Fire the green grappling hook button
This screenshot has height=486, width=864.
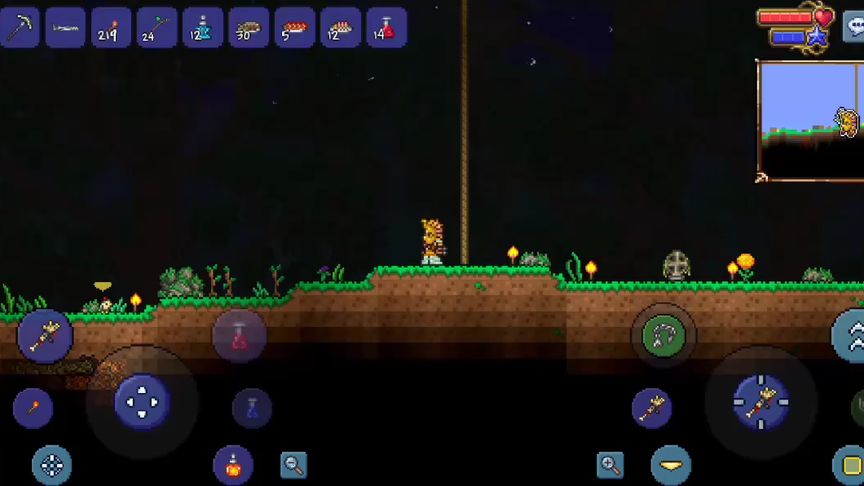coord(663,335)
